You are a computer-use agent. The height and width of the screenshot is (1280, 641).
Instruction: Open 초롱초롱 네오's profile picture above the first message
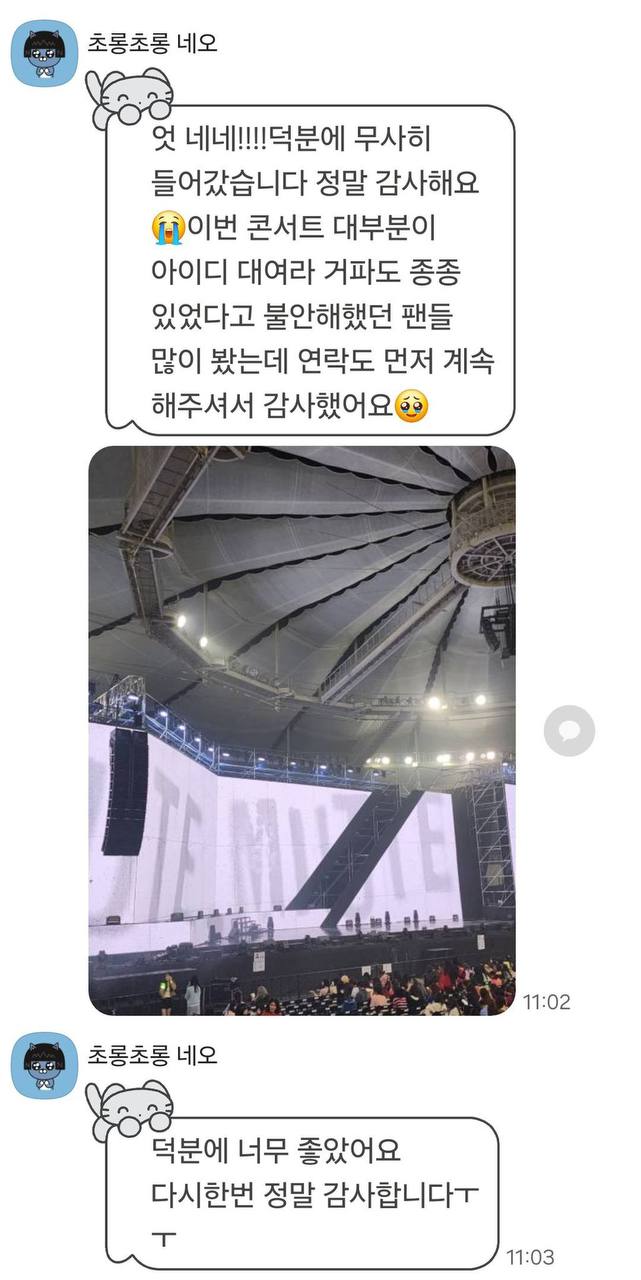click(x=43, y=53)
